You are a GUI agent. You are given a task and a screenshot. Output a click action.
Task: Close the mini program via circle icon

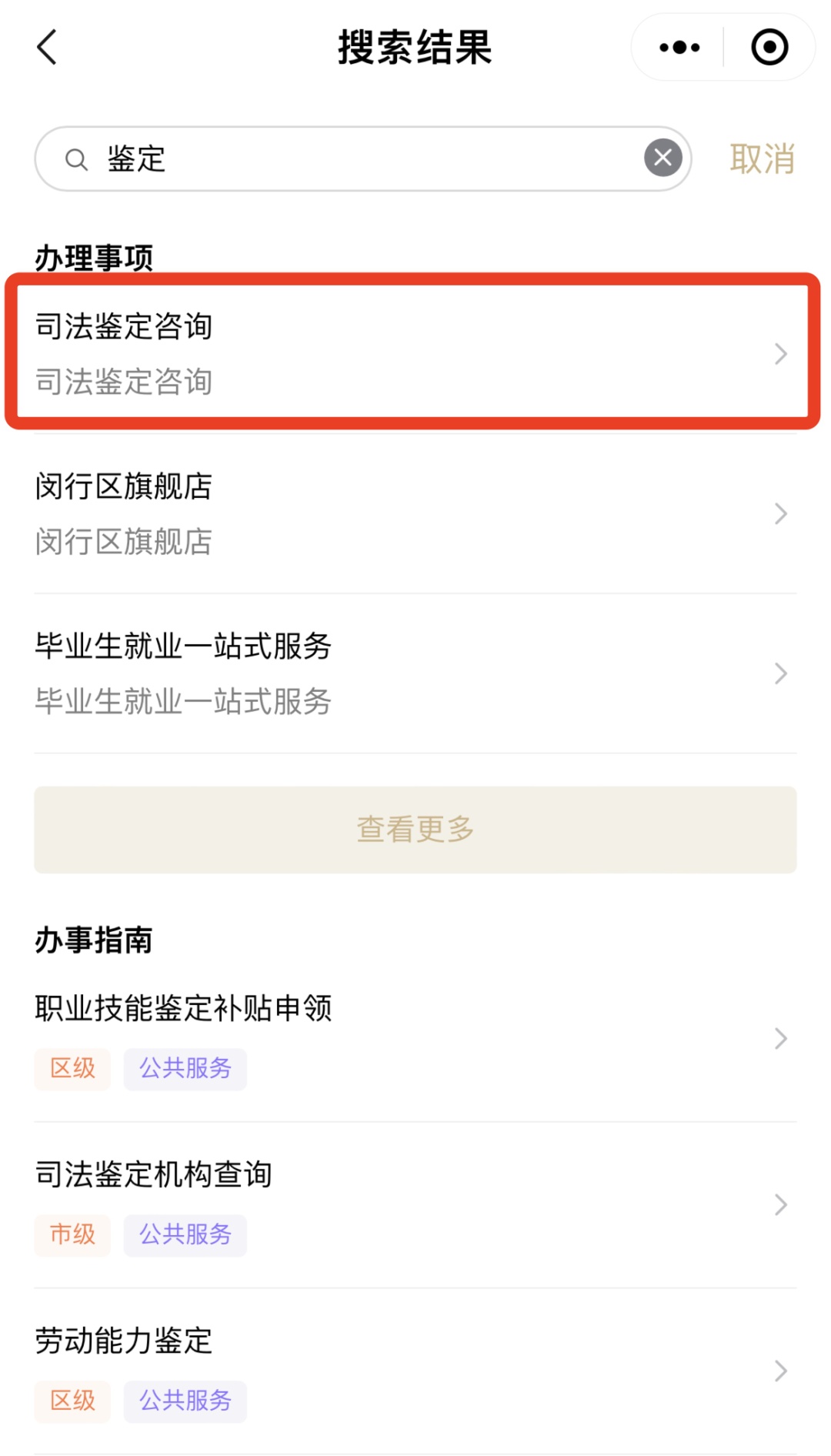pos(769,48)
